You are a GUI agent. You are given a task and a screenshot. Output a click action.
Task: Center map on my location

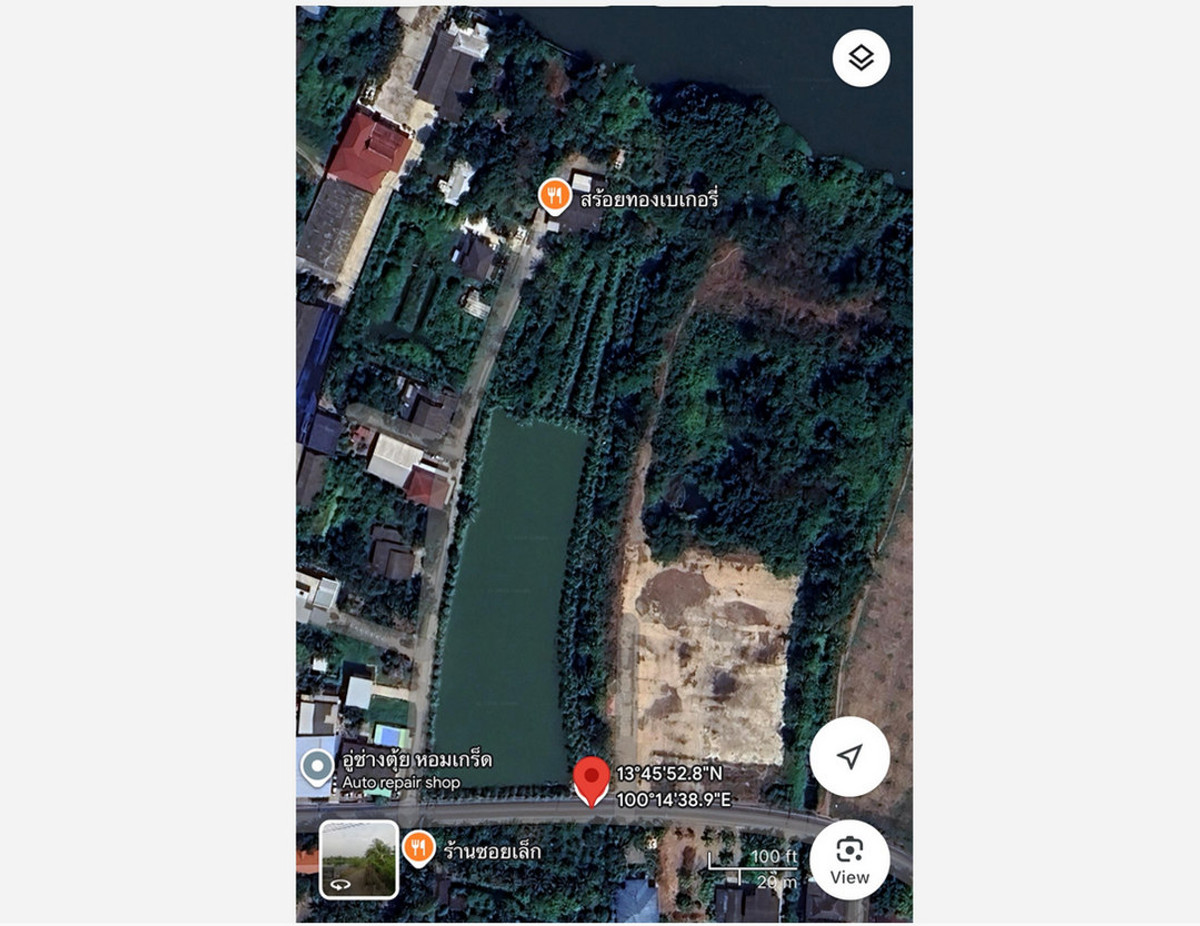[x=849, y=757]
